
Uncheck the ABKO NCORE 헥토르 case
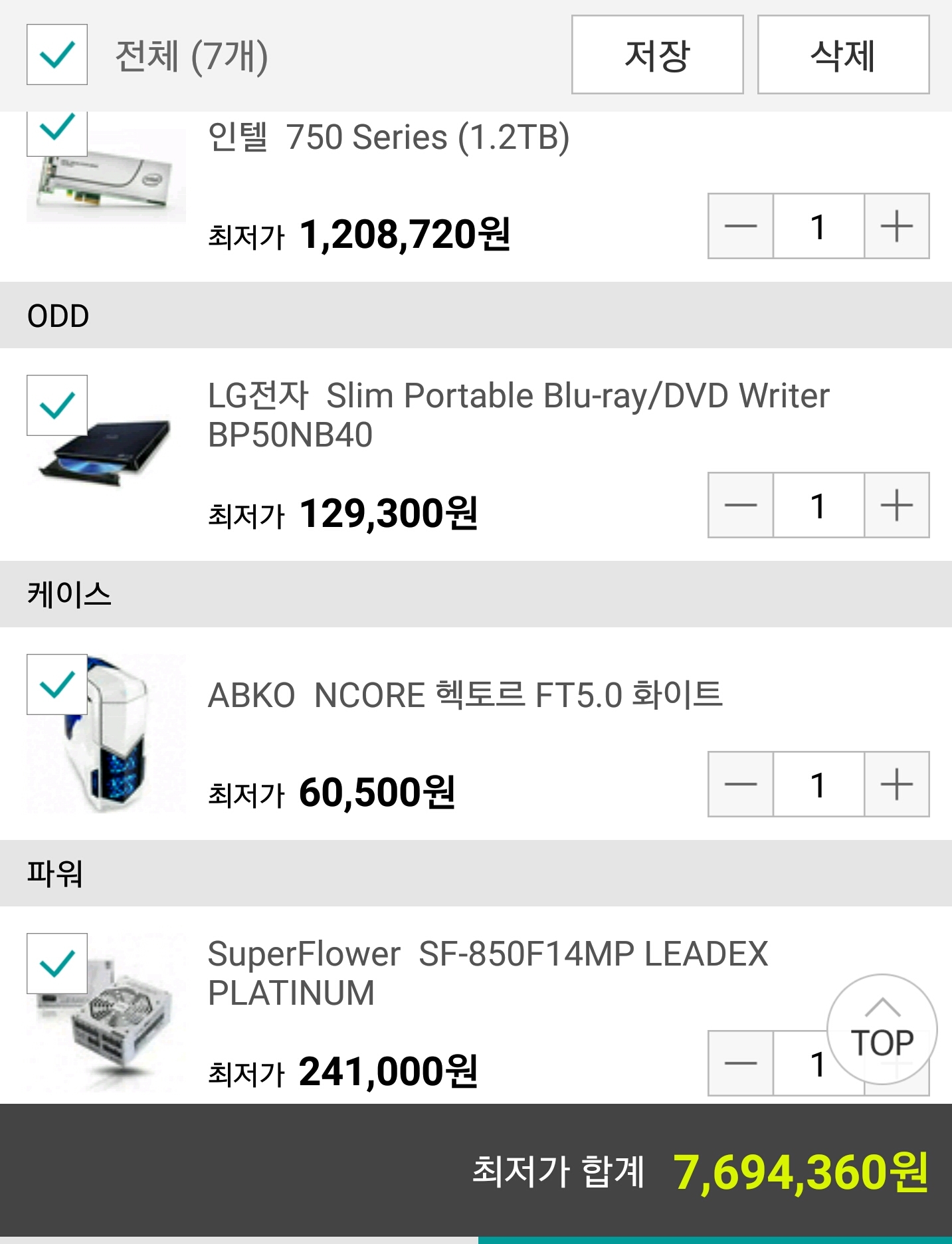pyautogui.click(x=57, y=684)
